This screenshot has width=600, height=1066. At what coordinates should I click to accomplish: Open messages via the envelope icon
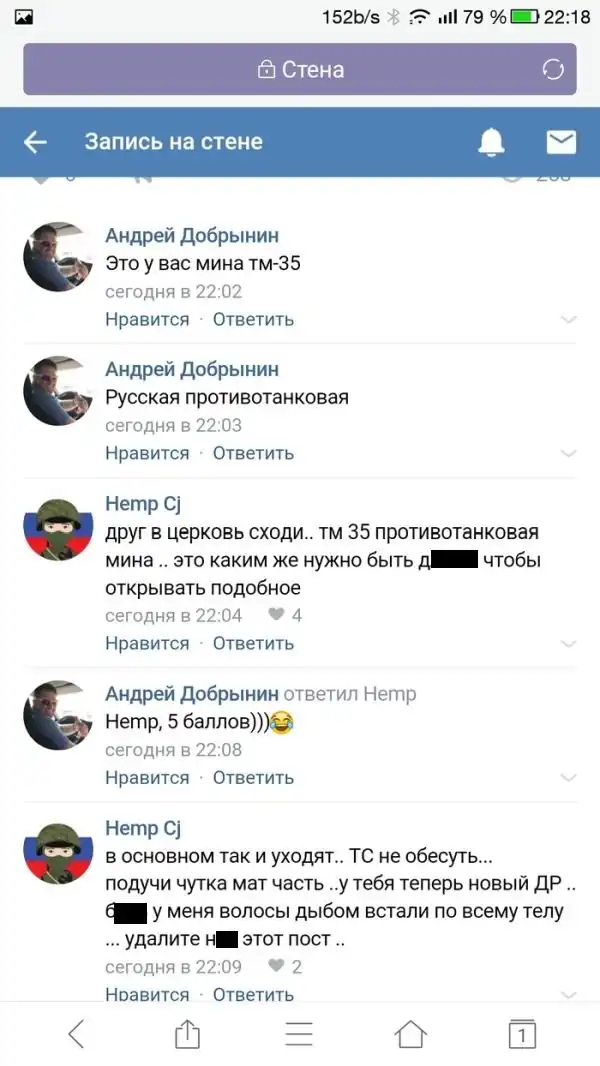(x=561, y=142)
